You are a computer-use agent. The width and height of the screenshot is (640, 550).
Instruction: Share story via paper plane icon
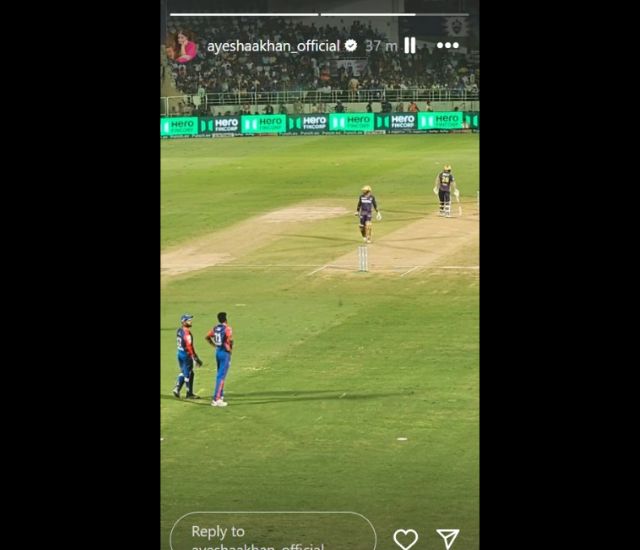pos(448,539)
